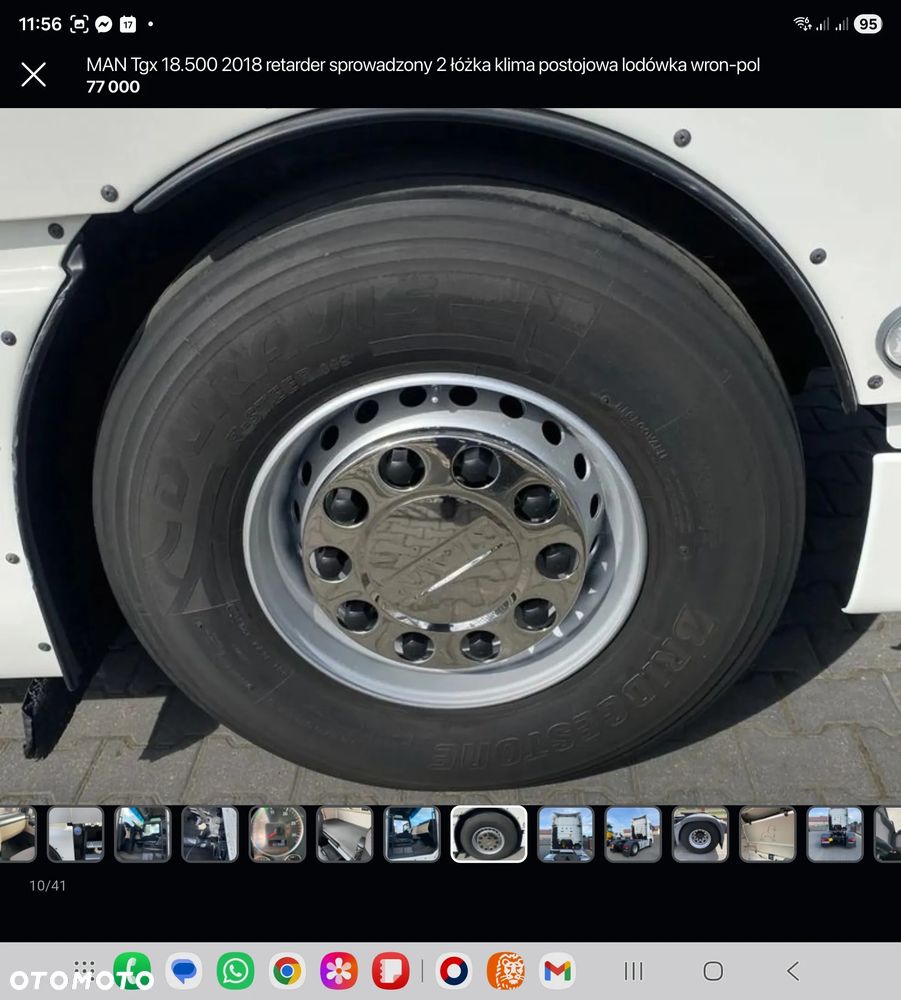Screen dimensions: 901x1000
Task: Go to the home screen
Action: [x=713, y=971]
